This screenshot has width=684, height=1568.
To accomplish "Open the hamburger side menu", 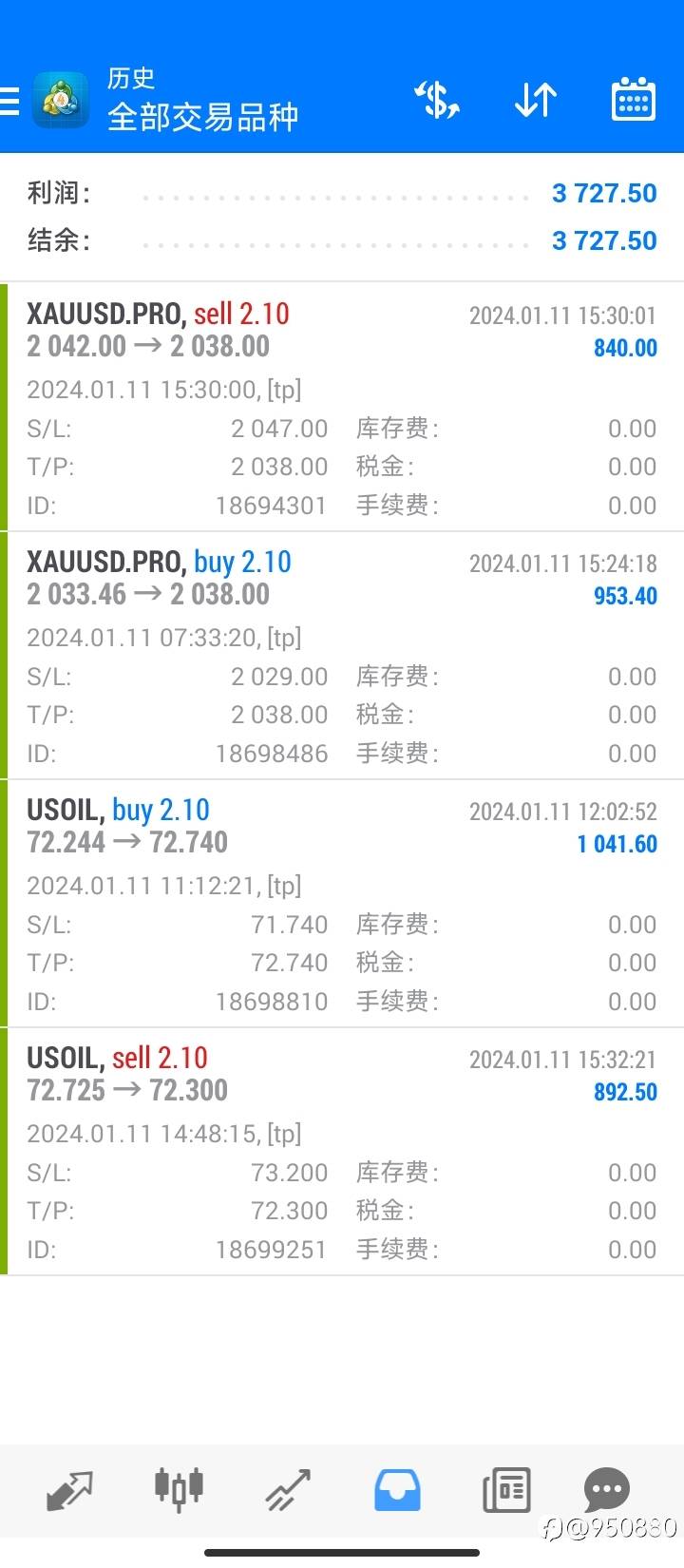I will click(9, 100).
